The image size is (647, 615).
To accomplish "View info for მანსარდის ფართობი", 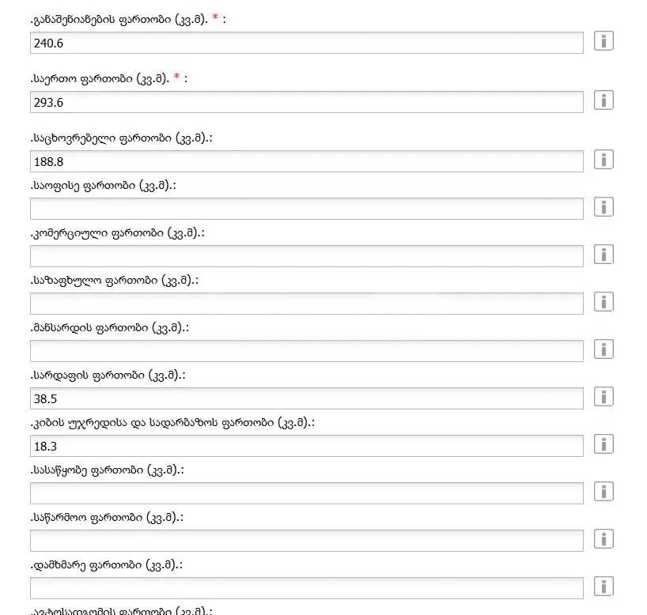I will 604,350.
